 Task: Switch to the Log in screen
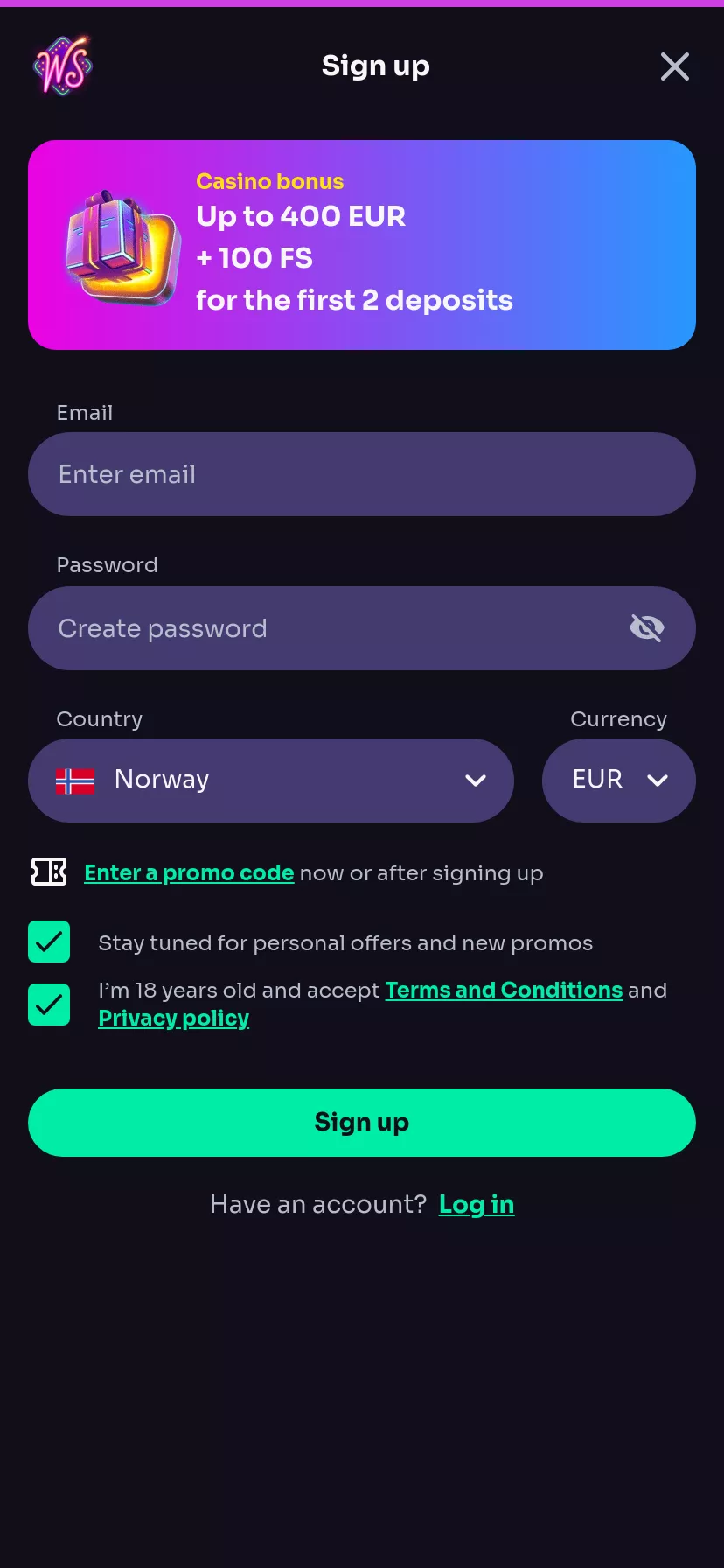tap(476, 1204)
